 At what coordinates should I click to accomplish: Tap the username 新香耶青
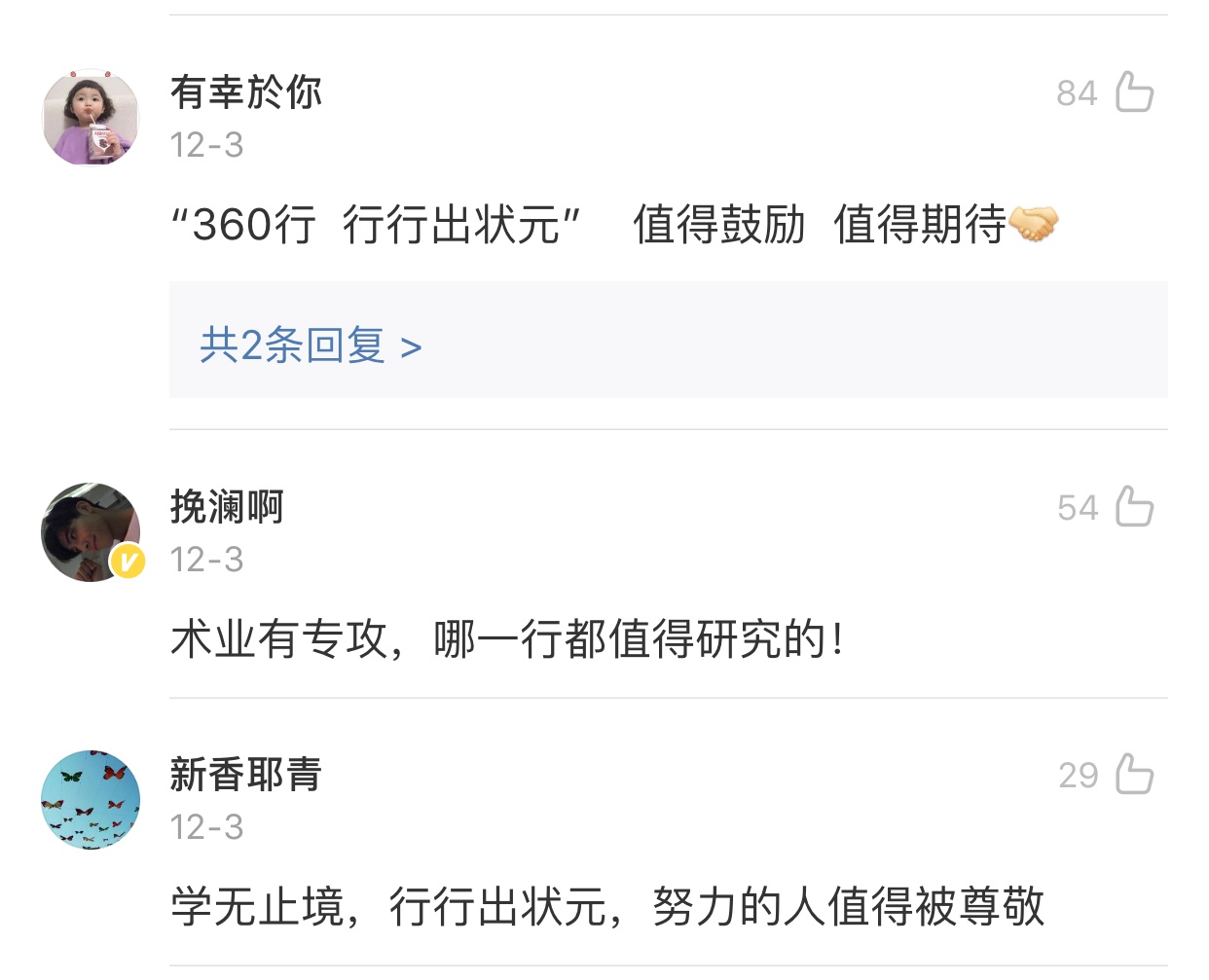245,775
